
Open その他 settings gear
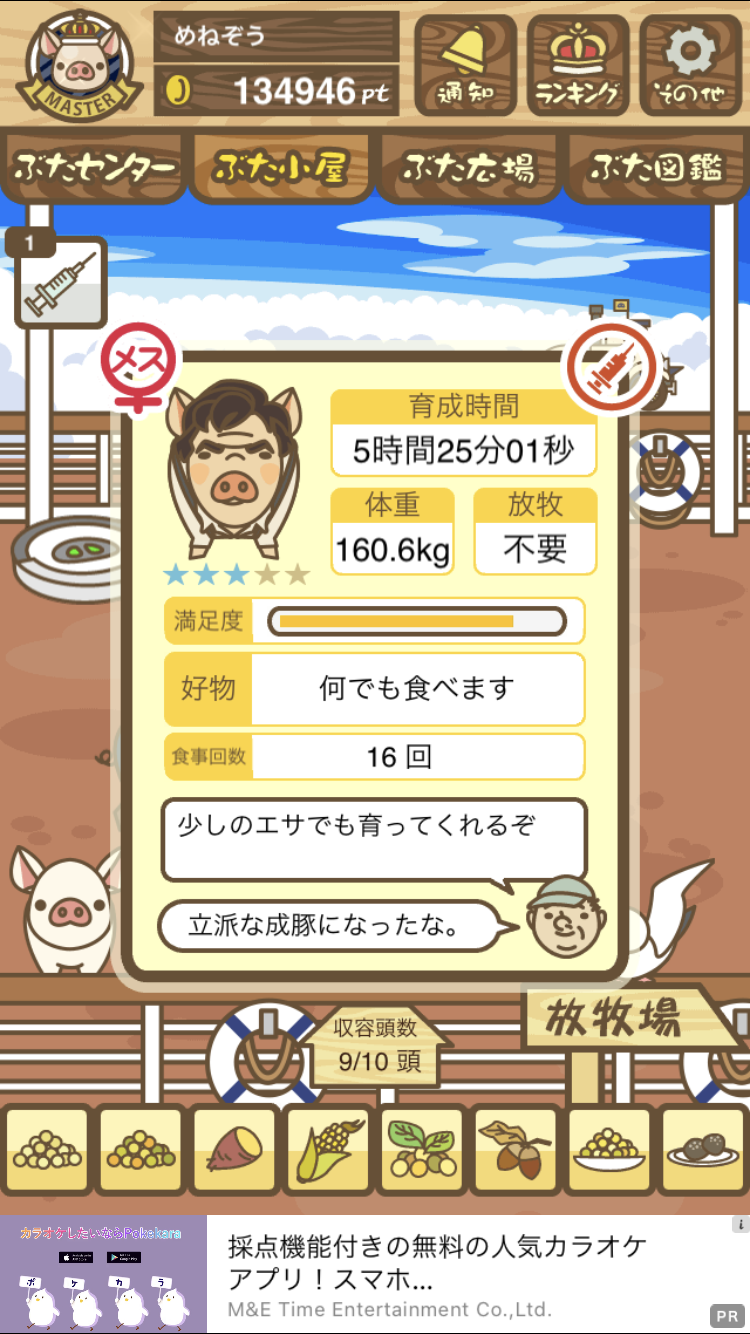690,65
